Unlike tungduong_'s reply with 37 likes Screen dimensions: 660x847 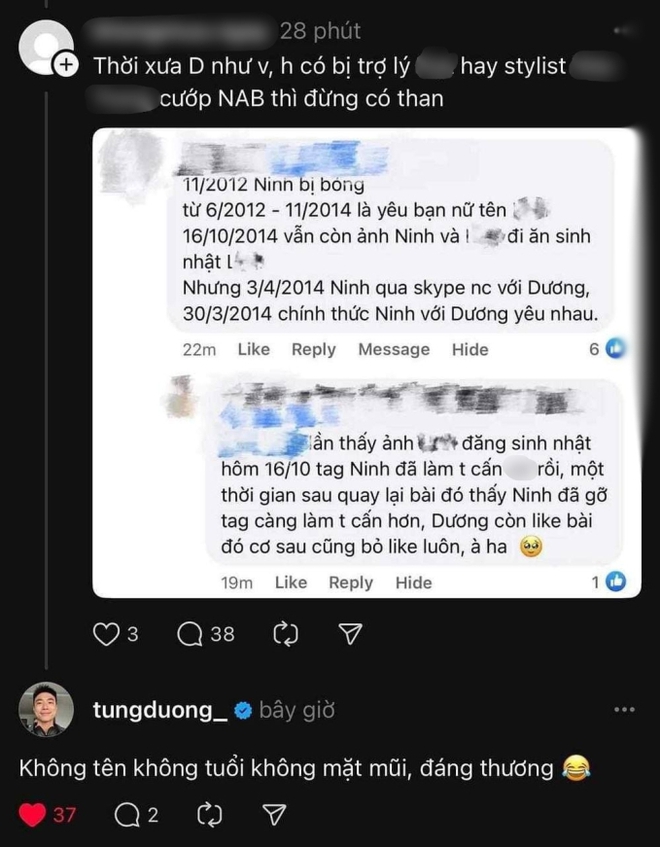pyautogui.click(x=34, y=815)
